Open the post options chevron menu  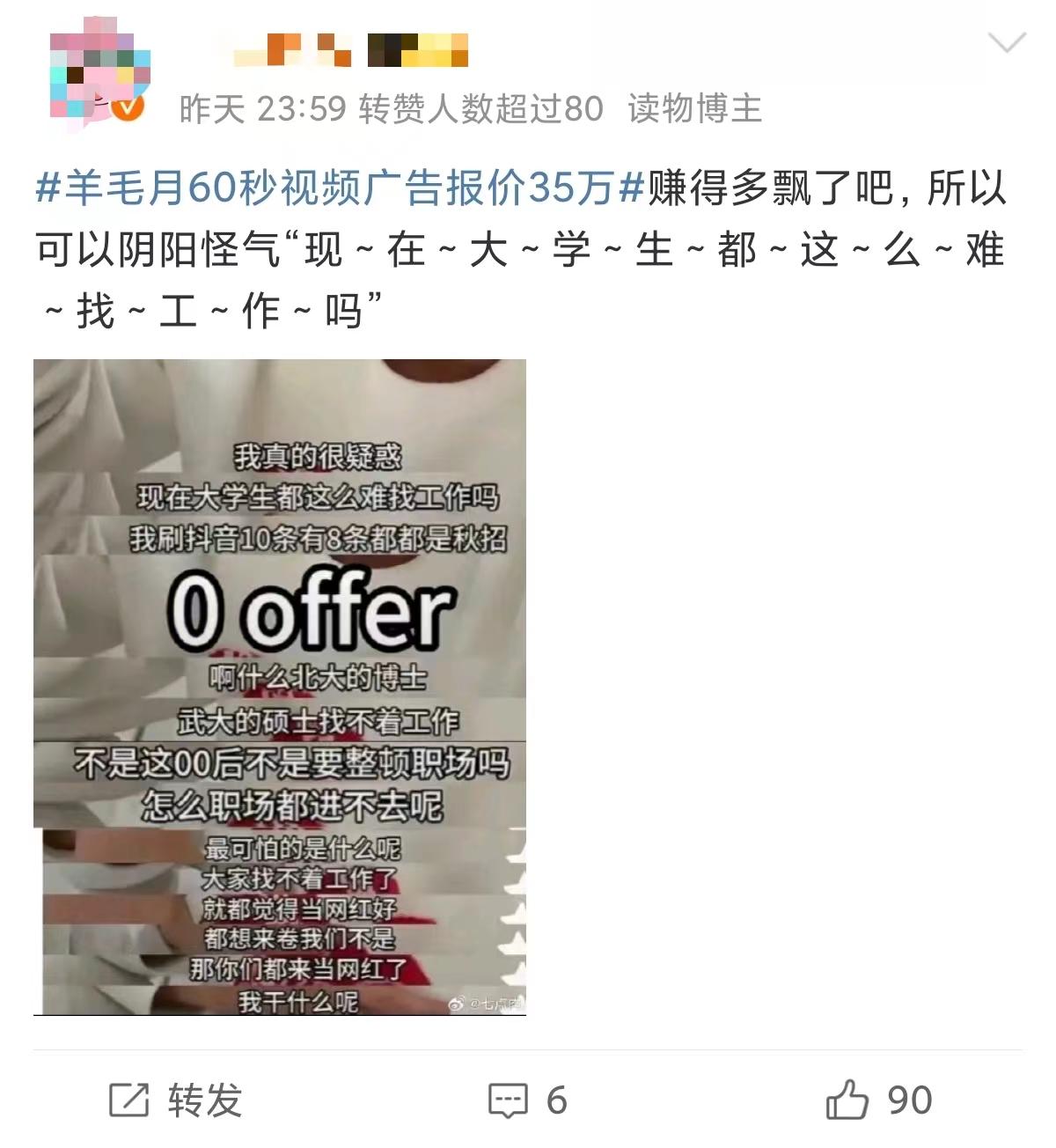click(x=1007, y=42)
